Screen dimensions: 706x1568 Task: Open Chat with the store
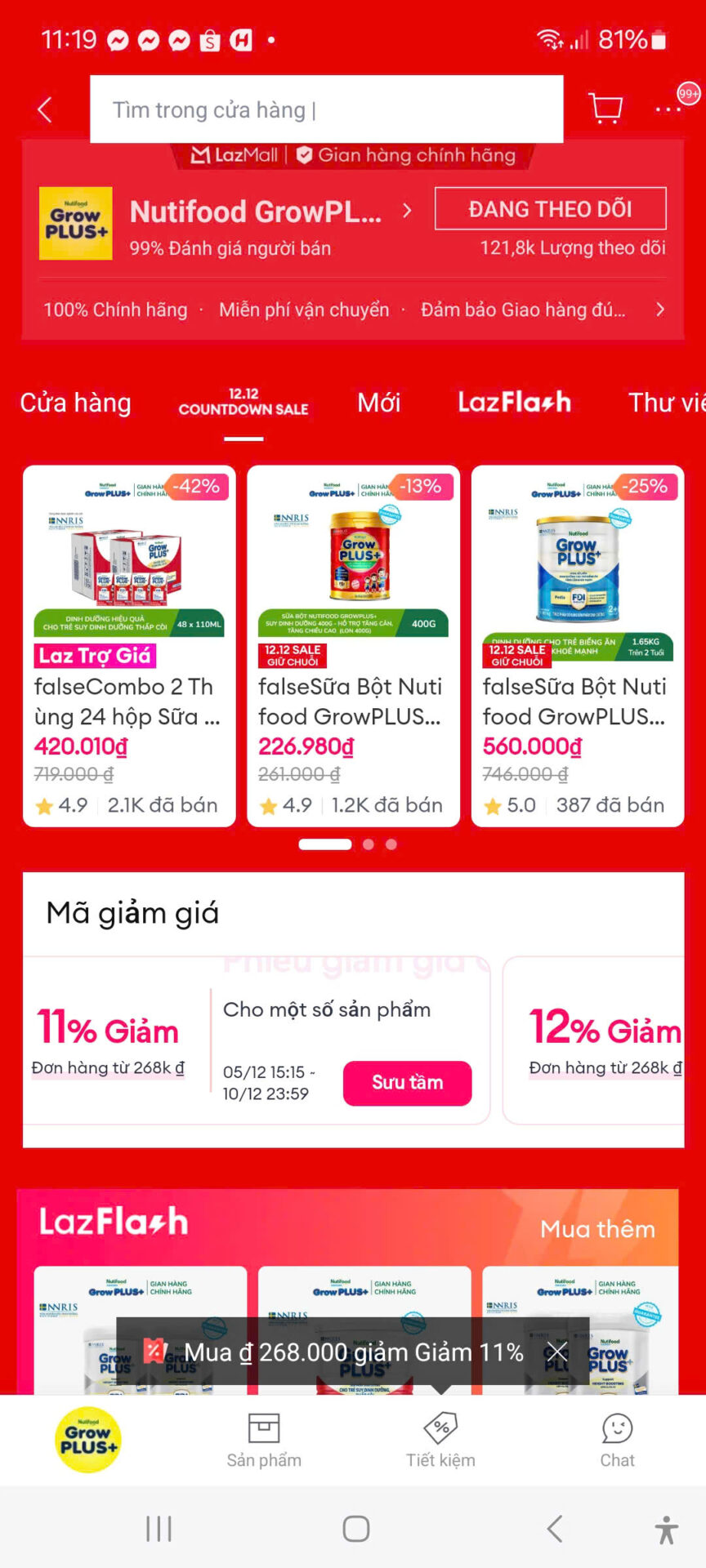pyautogui.click(x=617, y=1441)
